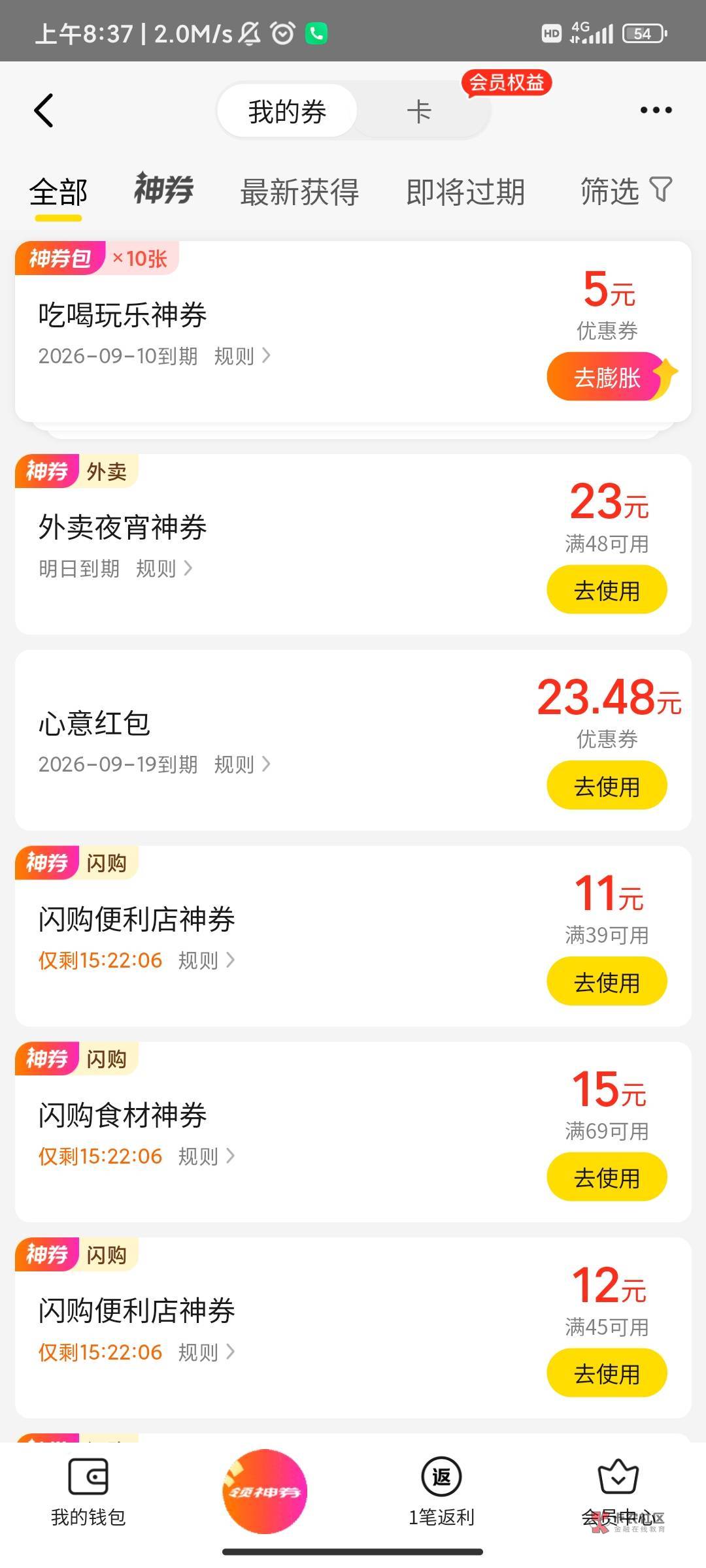Image resolution: width=706 pixels, height=1568 pixels.
Task: Use the 11元 闪购便利店神券
Action: [607, 981]
